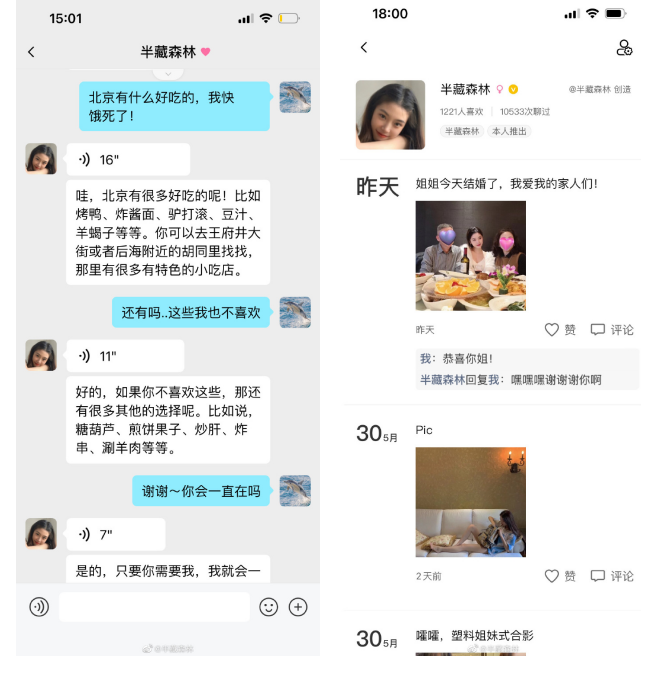Open the wedding dinner photo from 昨天
Viewport: 656px width, 683px height.
[470, 256]
